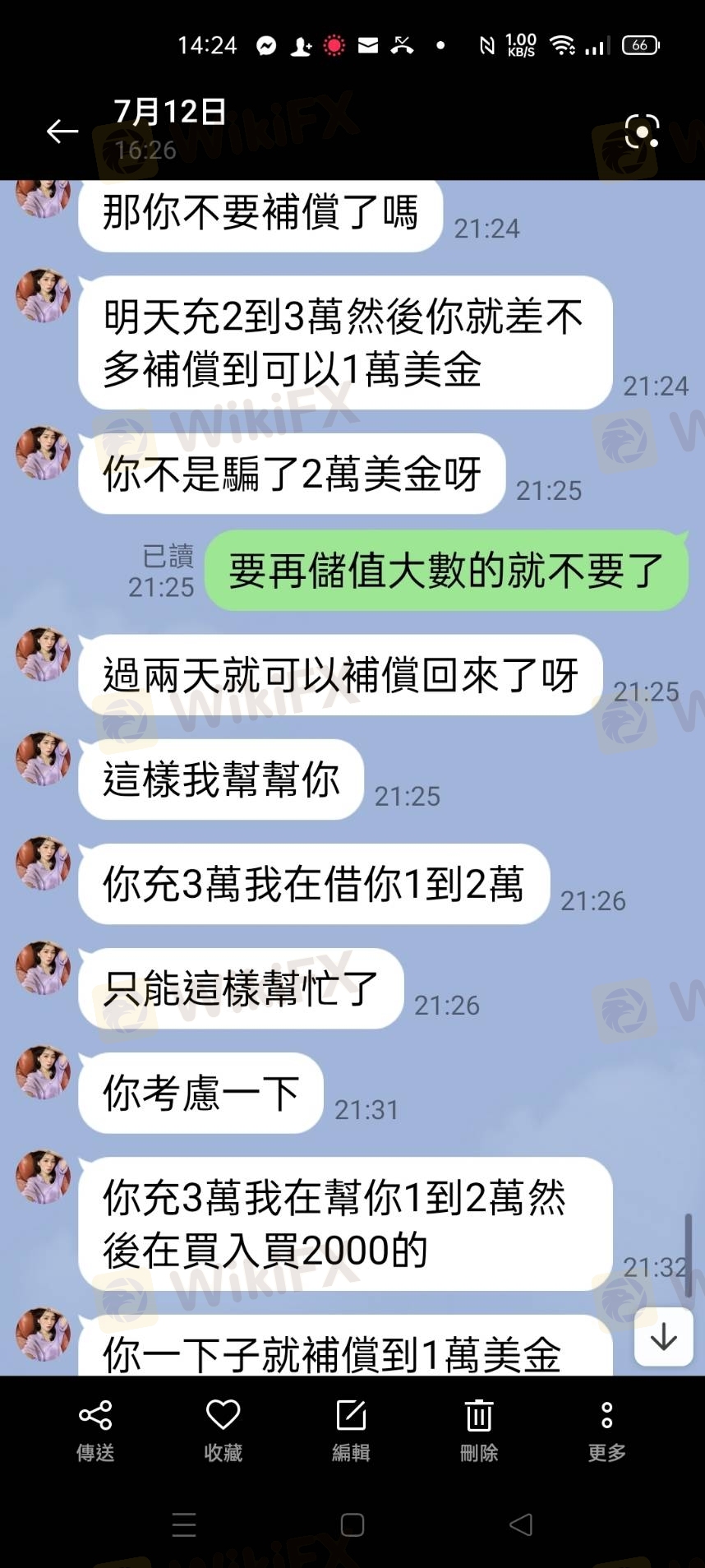
Task: Delete the image with 刪除
Action: coord(479,1430)
